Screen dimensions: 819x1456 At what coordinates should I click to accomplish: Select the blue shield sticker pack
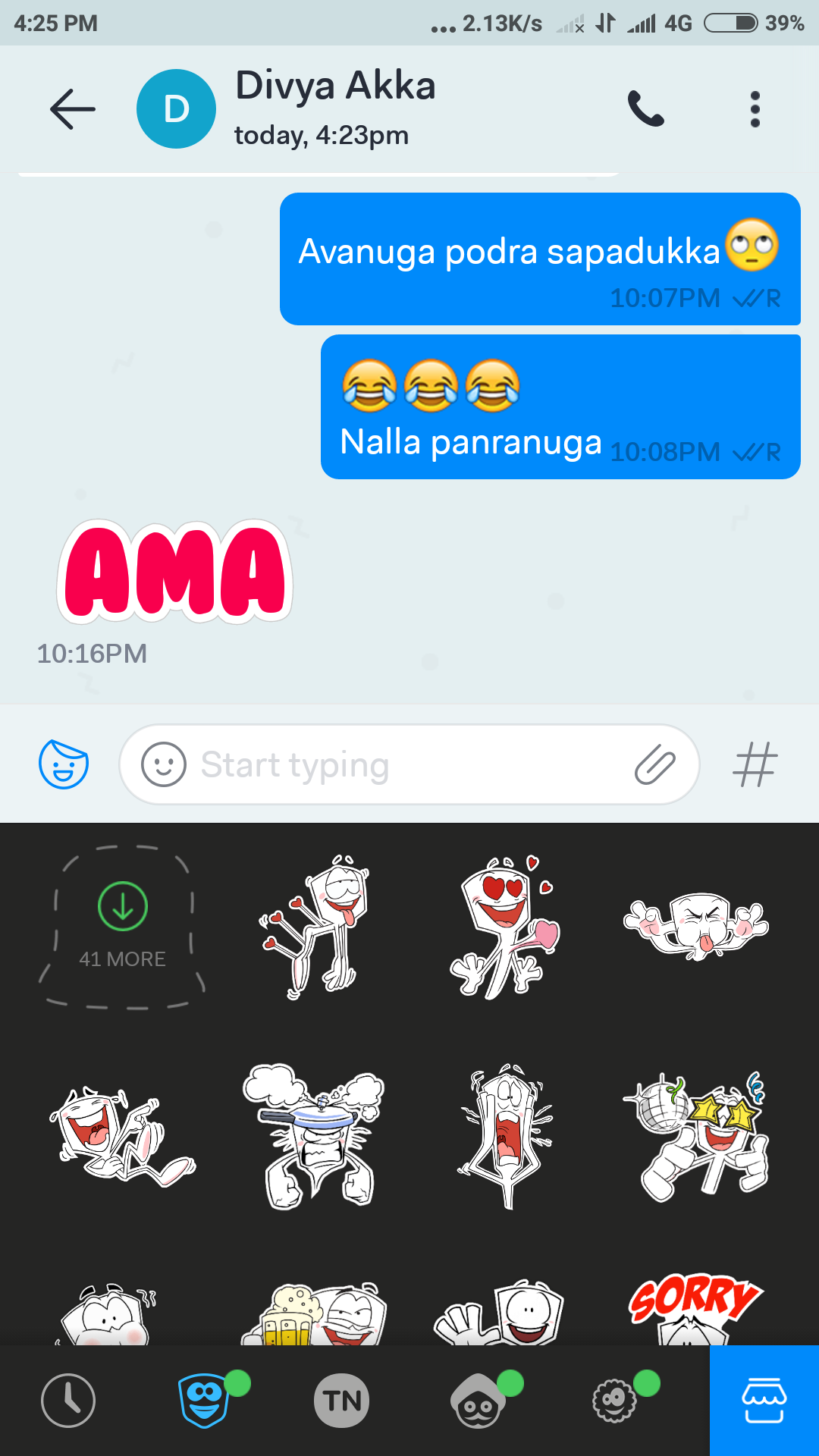[x=205, y=1401]
